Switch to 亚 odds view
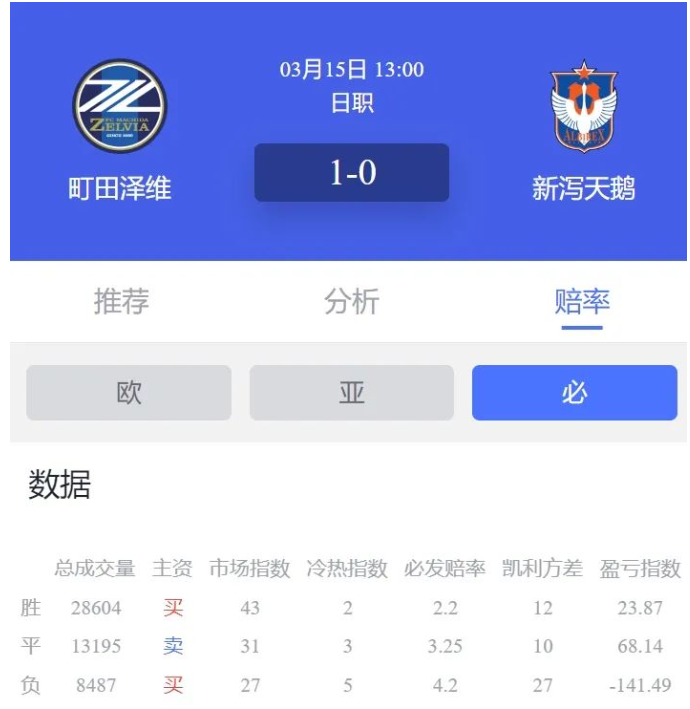Screen dimensions: 690x709 coord(351,393)
